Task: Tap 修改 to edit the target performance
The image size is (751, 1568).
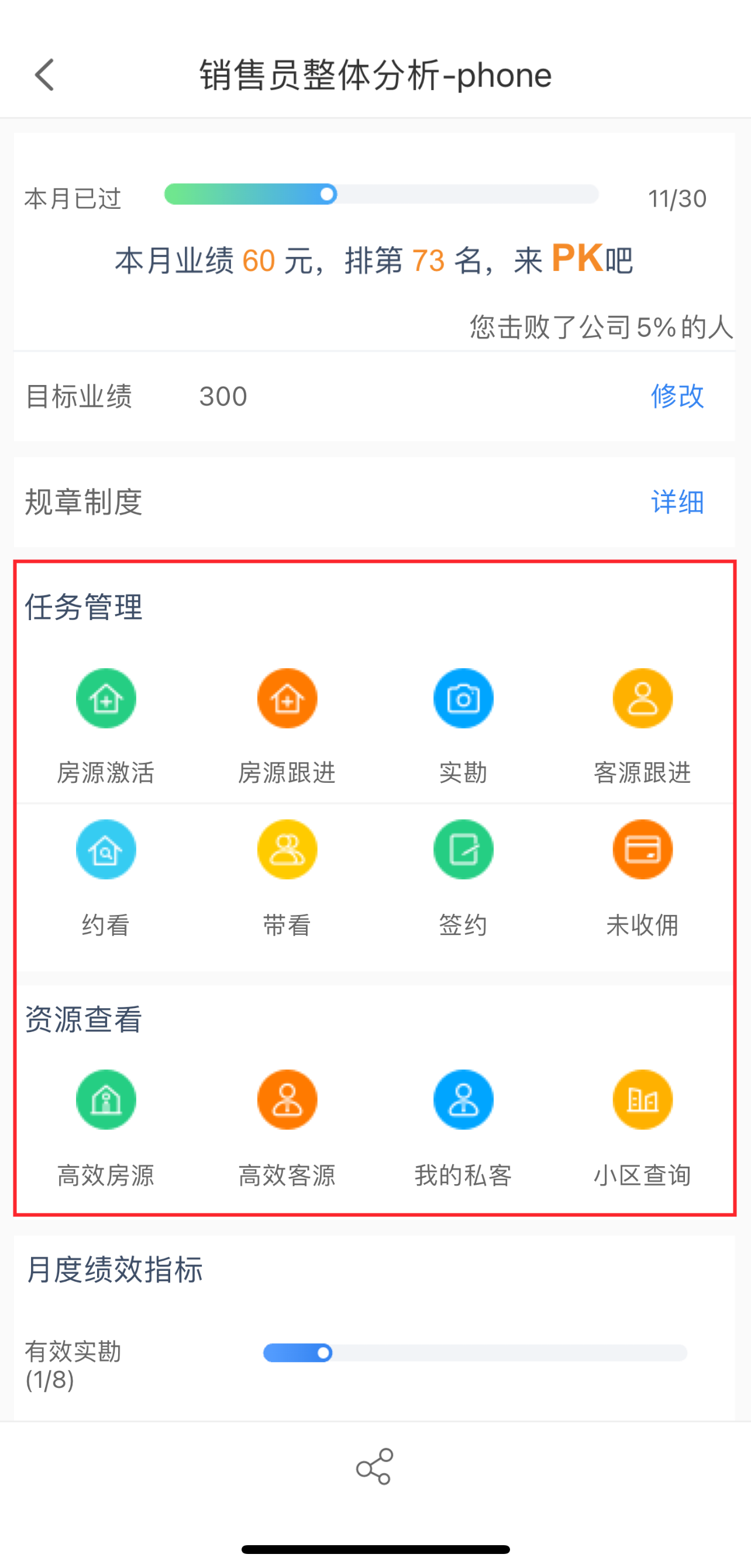Action: tap(677, 396)
